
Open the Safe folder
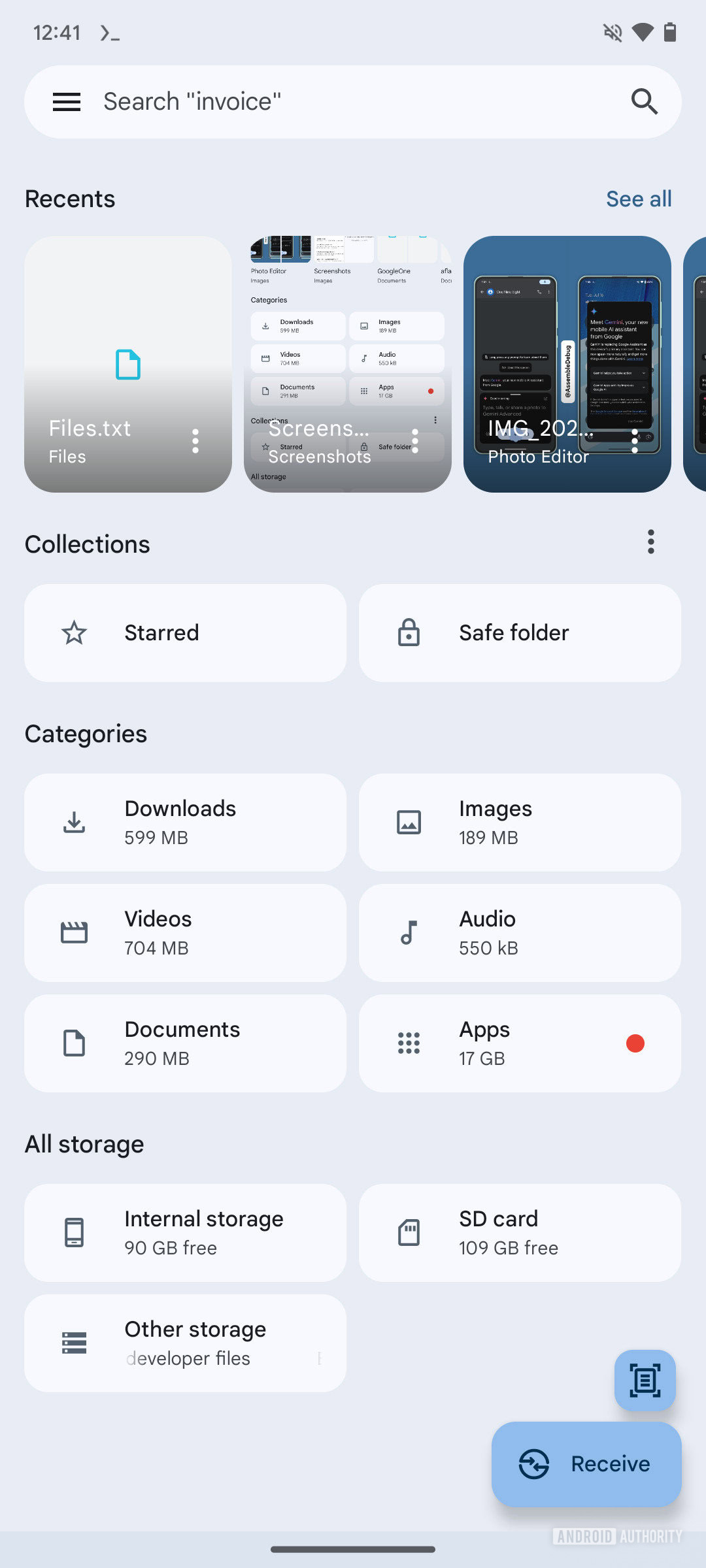(x=520, y=633)
